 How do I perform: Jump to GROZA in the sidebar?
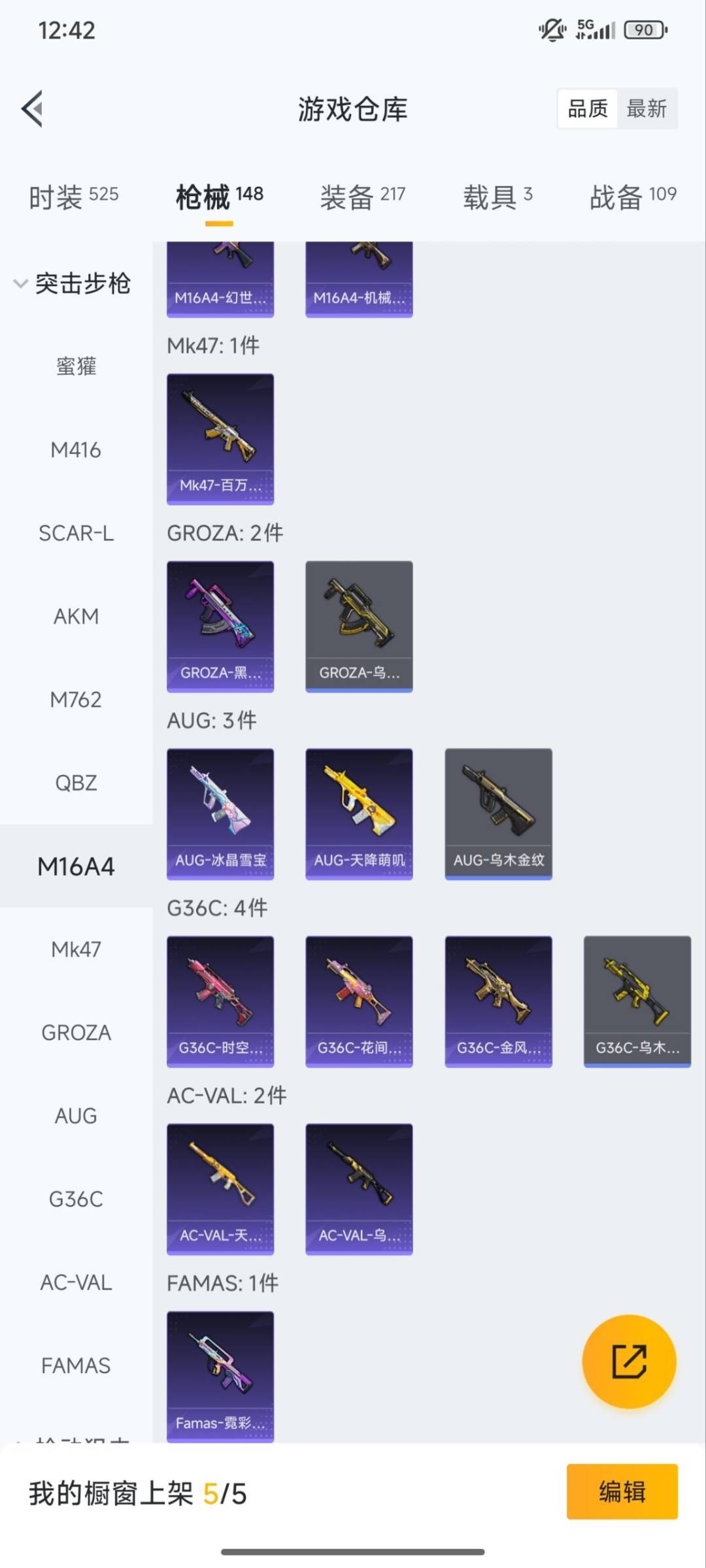tap(76, 1032)
